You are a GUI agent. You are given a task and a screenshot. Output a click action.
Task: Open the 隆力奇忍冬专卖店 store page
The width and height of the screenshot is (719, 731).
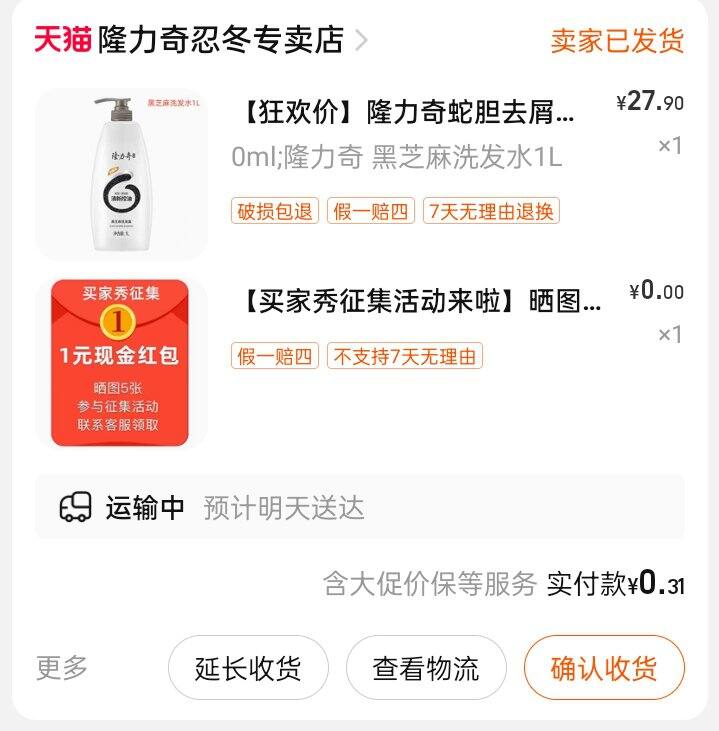(x=220, y=40)
